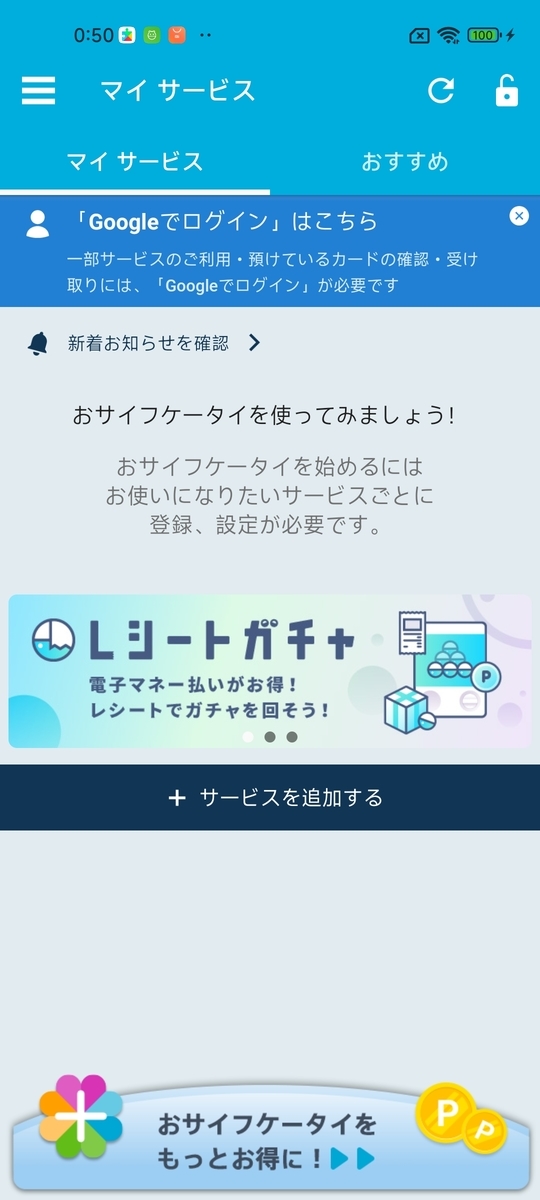Tap the refresh icon
The image size is (540, 1200).
point(441,91)
